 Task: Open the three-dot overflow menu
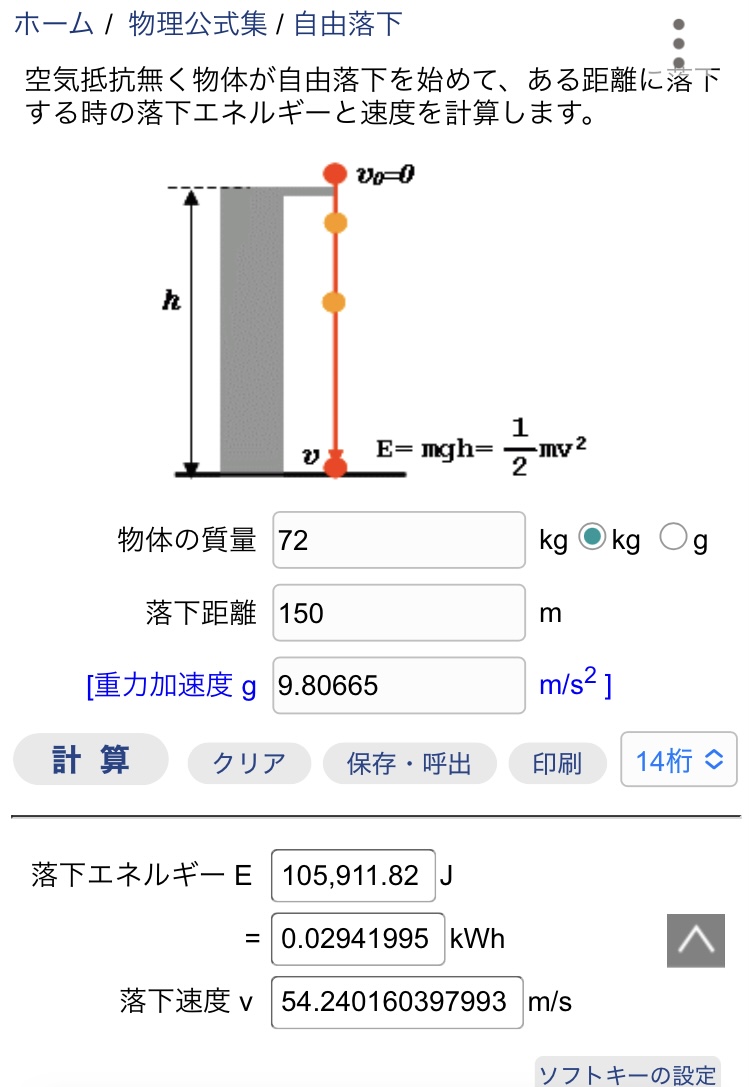679,44
